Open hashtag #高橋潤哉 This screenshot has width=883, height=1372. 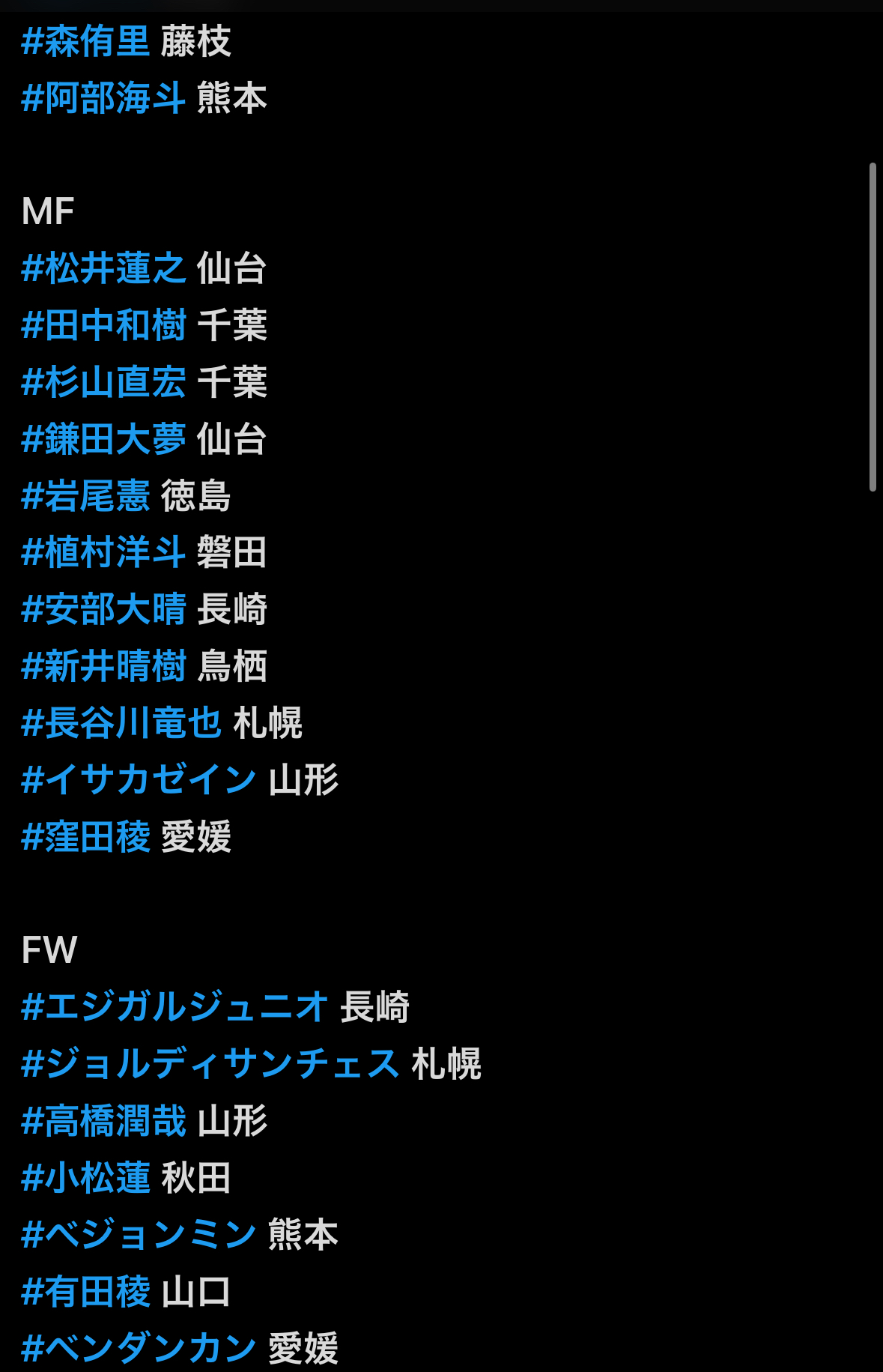pos(104,1121)
